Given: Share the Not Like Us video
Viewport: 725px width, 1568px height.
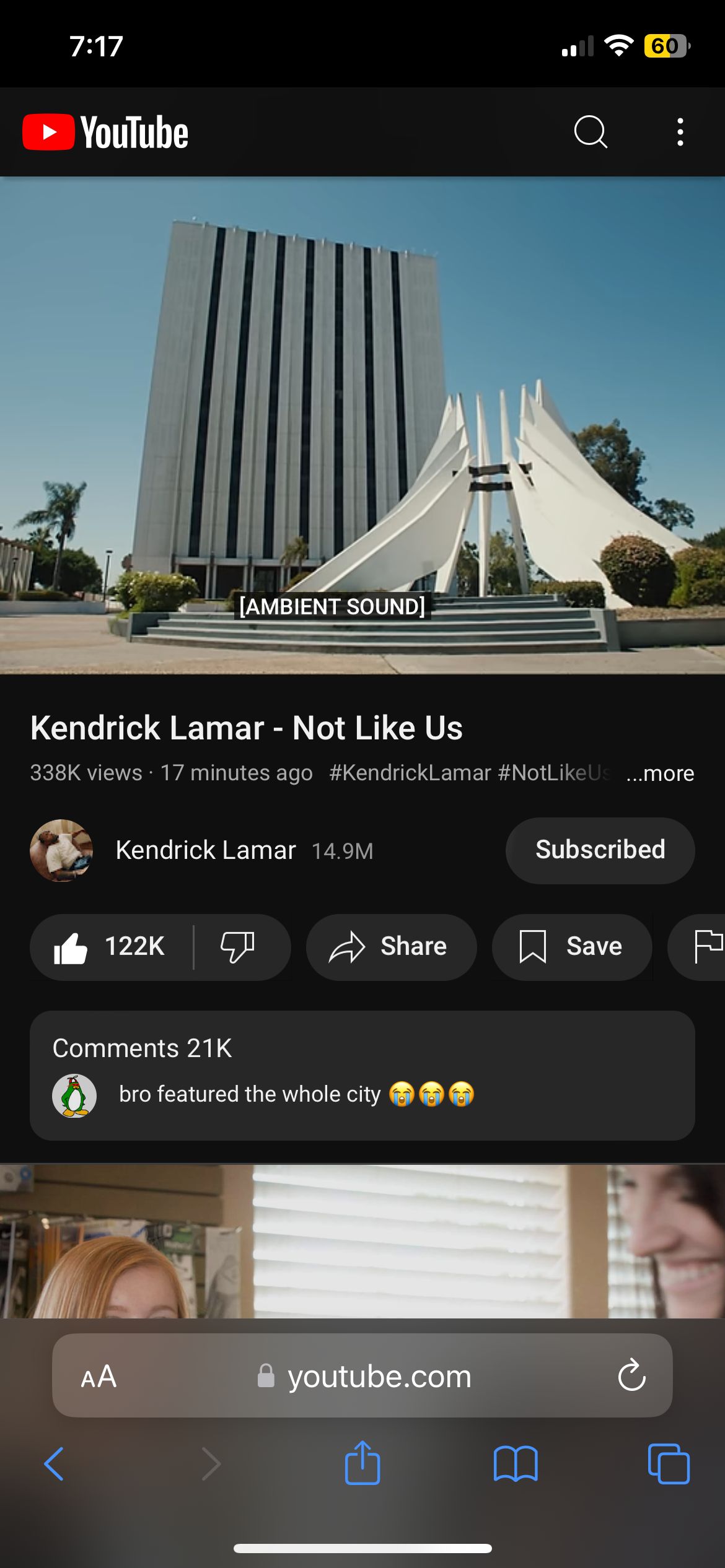Looking at the screenshot, I should (x=391, y=947).
